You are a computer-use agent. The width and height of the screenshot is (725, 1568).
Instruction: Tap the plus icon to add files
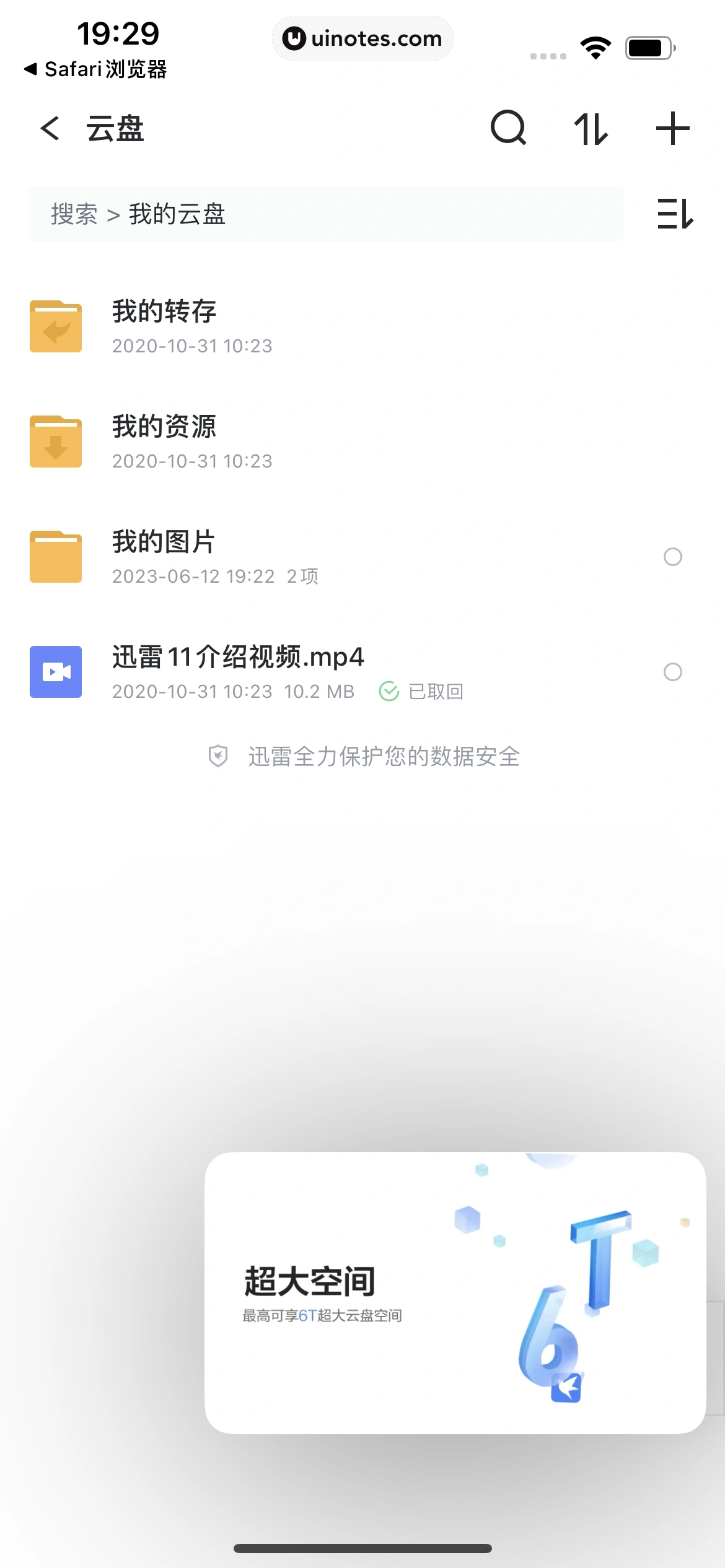(673, 129)
